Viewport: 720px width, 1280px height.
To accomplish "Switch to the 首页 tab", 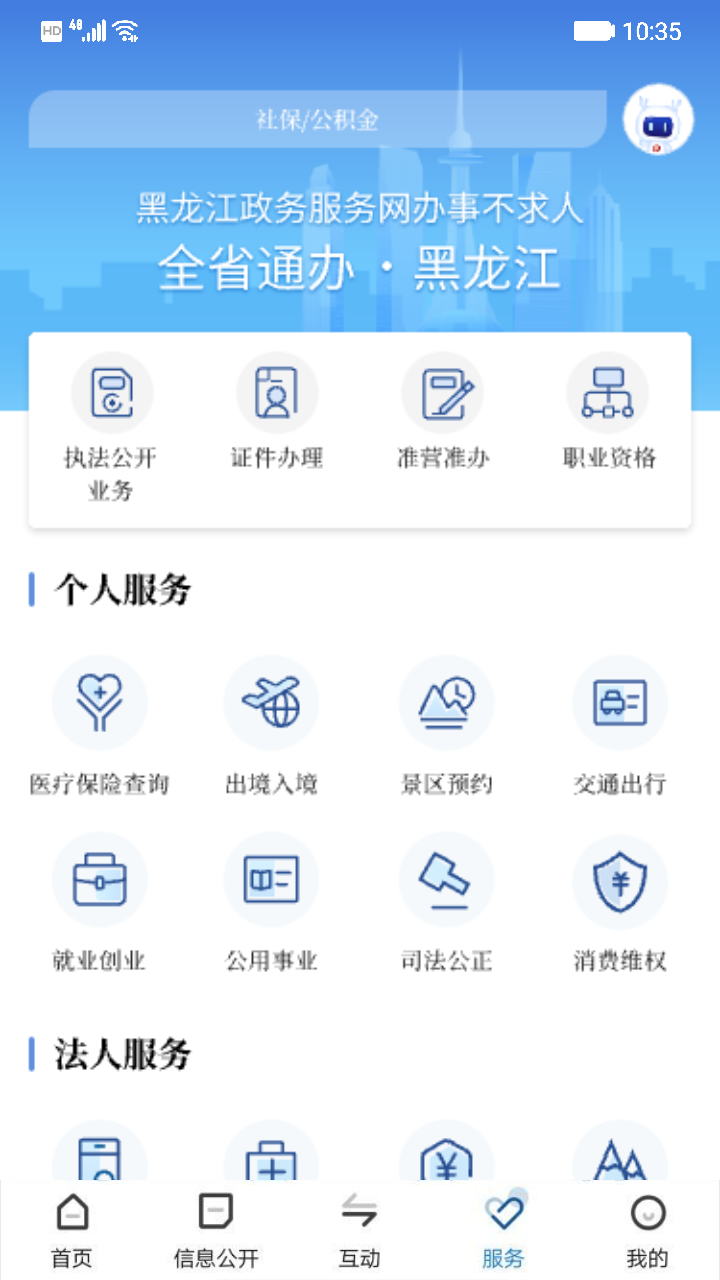I will tap(72, 1230).
